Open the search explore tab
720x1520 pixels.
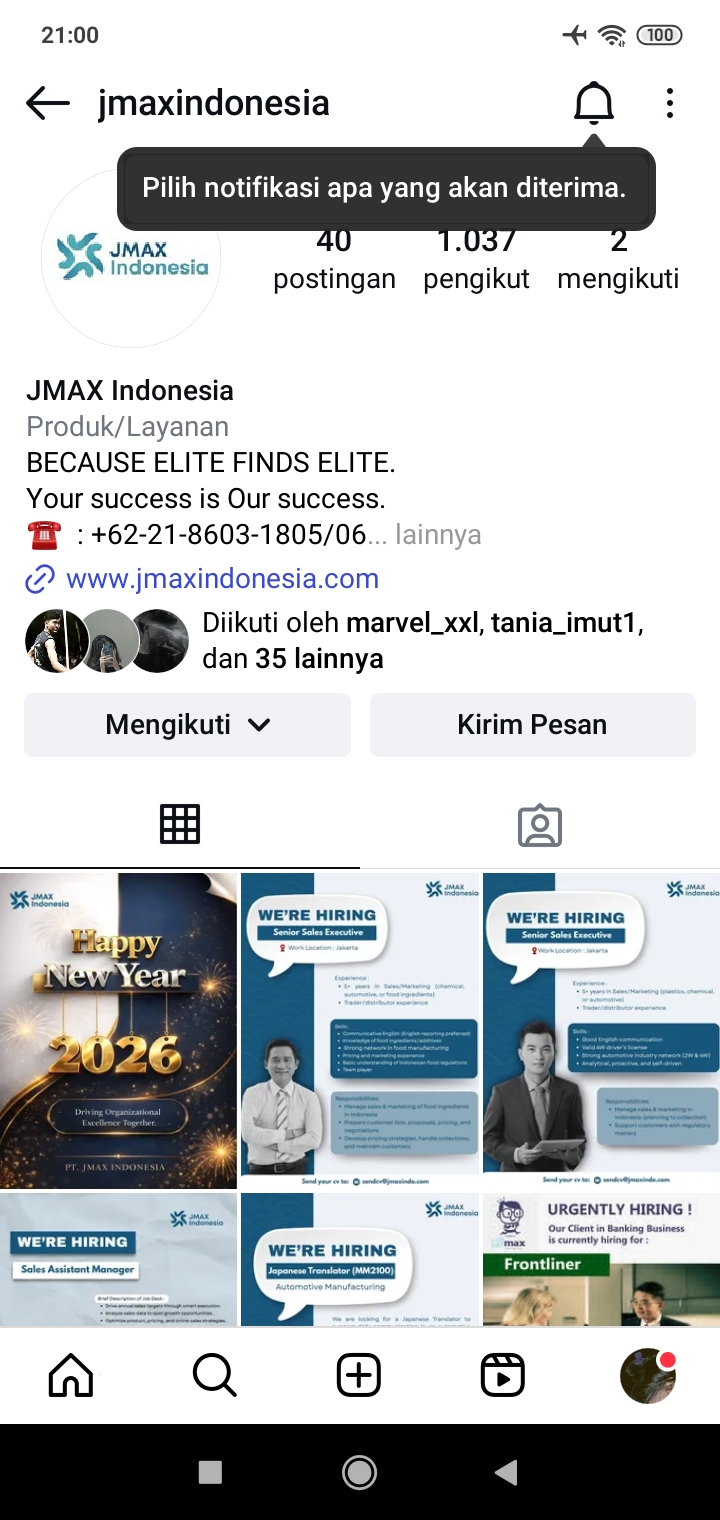215,1376
